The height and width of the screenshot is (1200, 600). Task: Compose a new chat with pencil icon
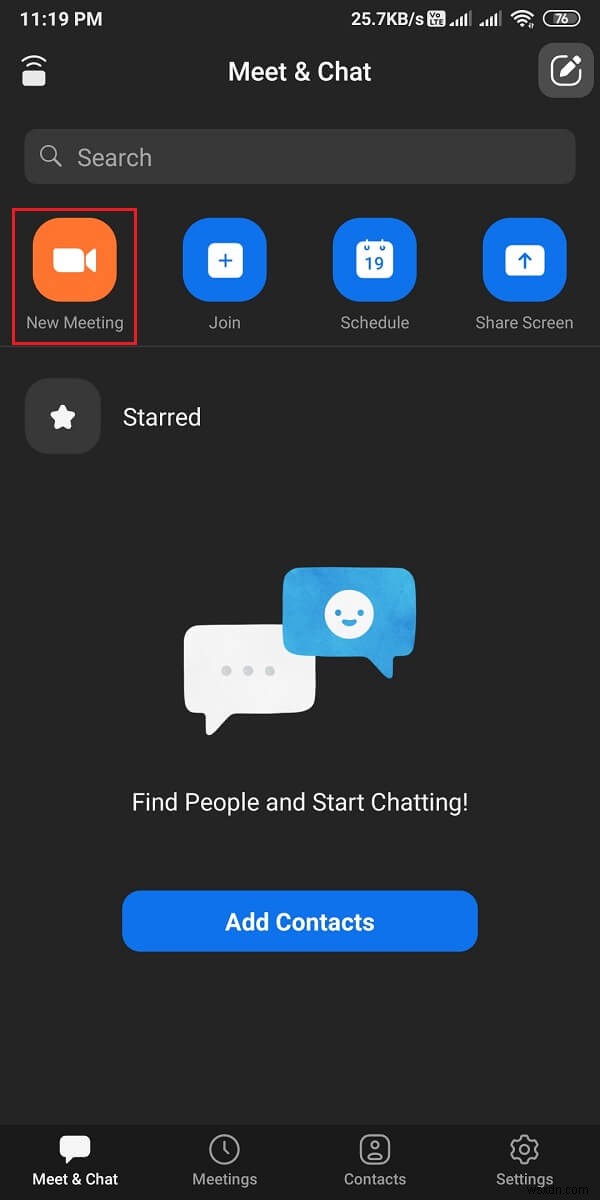pos(566,70)
